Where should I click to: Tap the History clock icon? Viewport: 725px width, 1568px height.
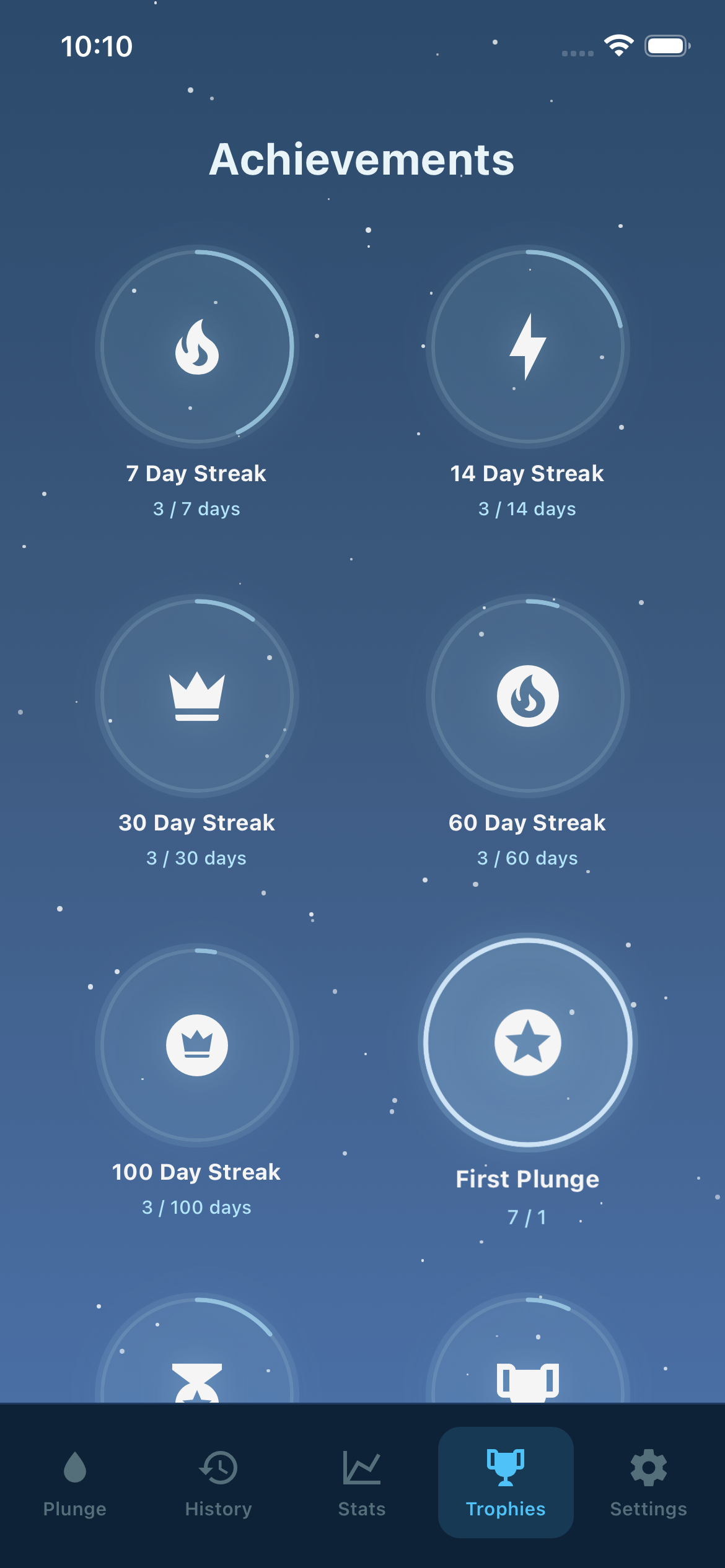tap(218, 1479)
